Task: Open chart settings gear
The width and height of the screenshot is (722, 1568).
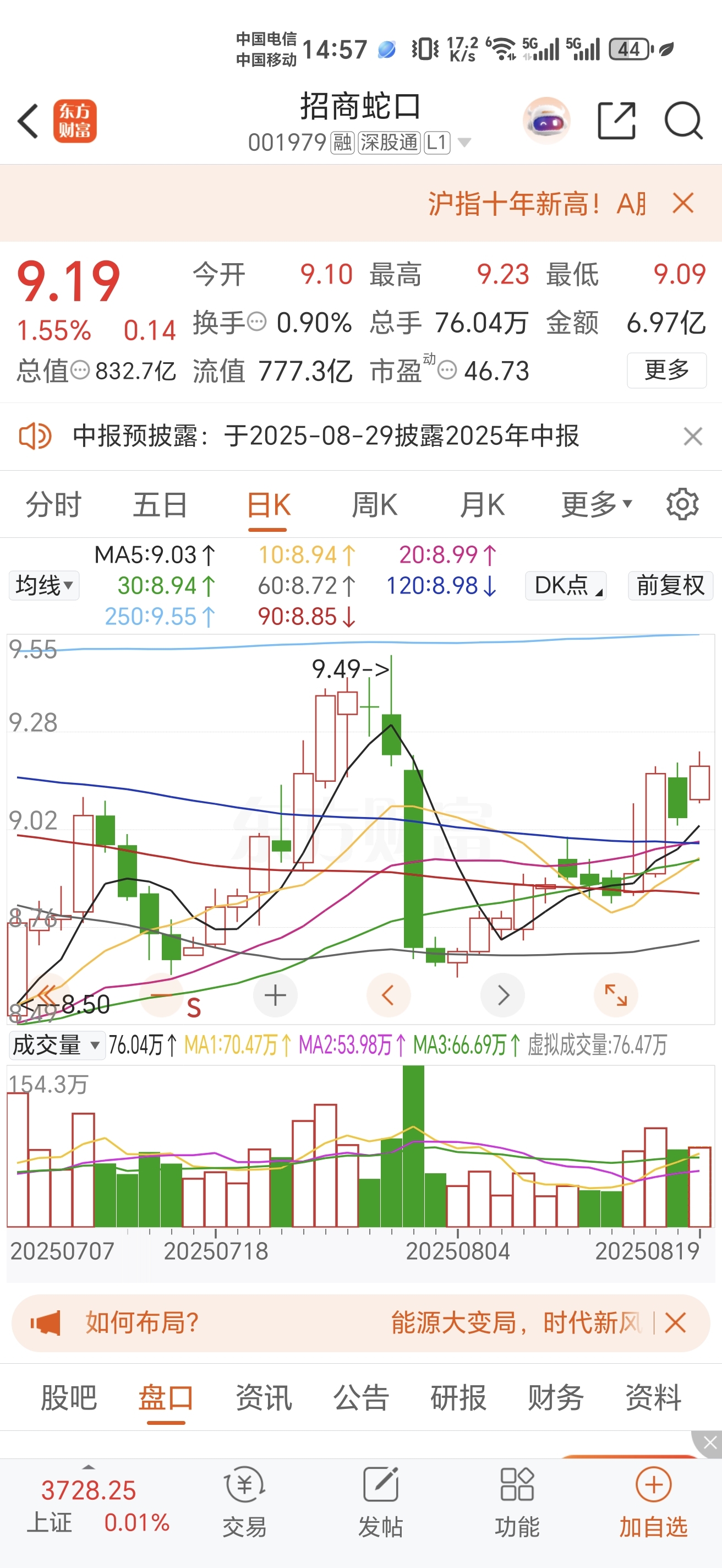Action: point(682,504)
